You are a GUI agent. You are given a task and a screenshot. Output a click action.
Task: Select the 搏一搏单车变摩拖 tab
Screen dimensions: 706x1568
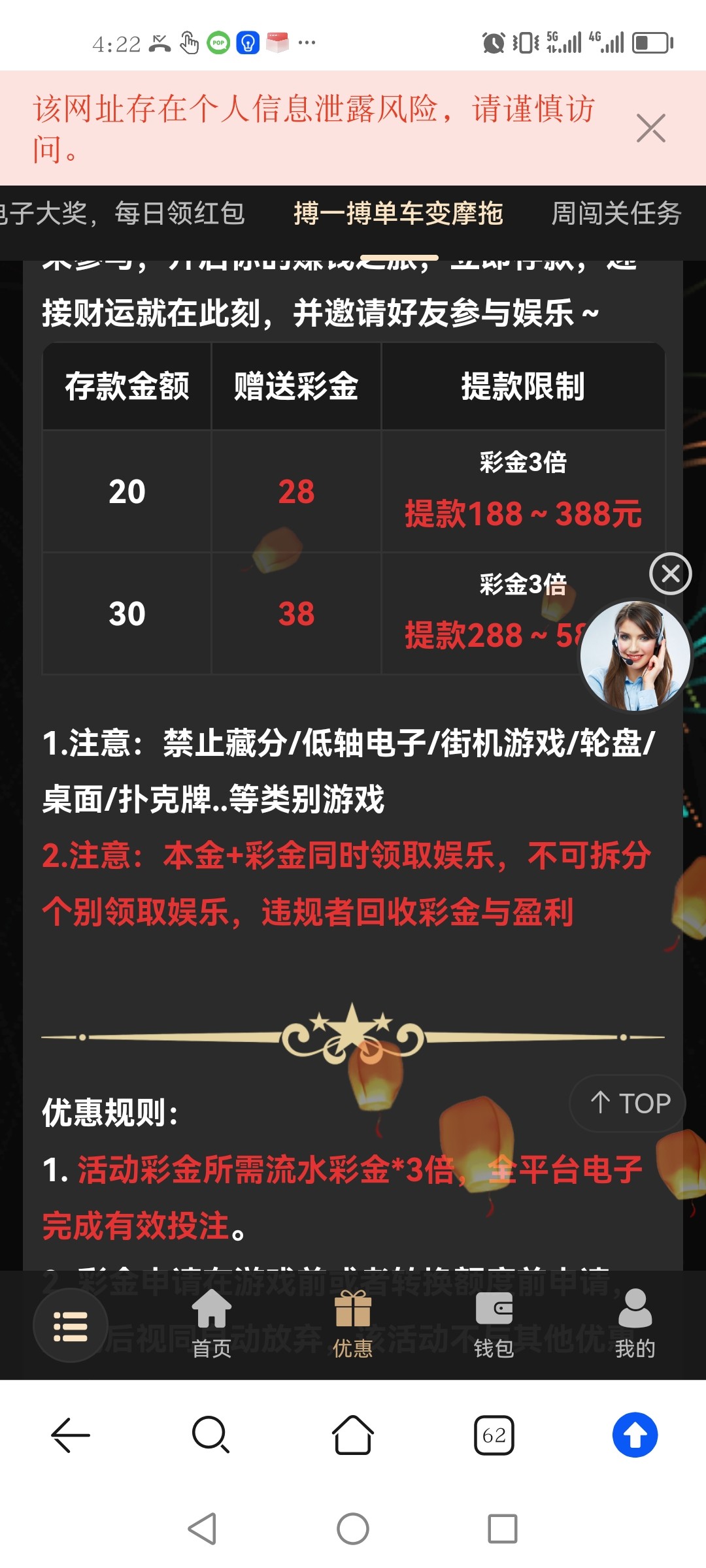(x=398, y=214)
